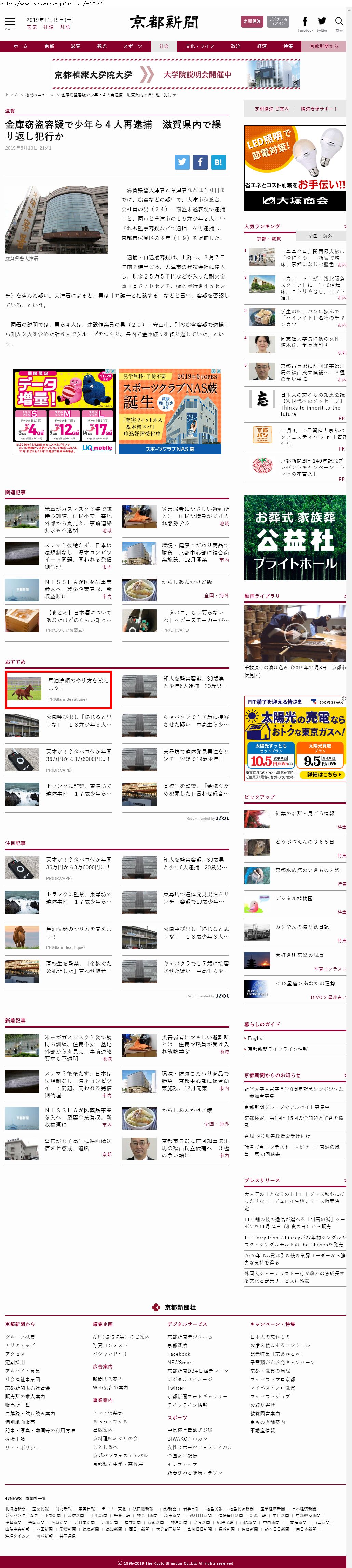The image size is (352, 1568).
Task: Share article on Twitter
Action: tap(182, 162)
